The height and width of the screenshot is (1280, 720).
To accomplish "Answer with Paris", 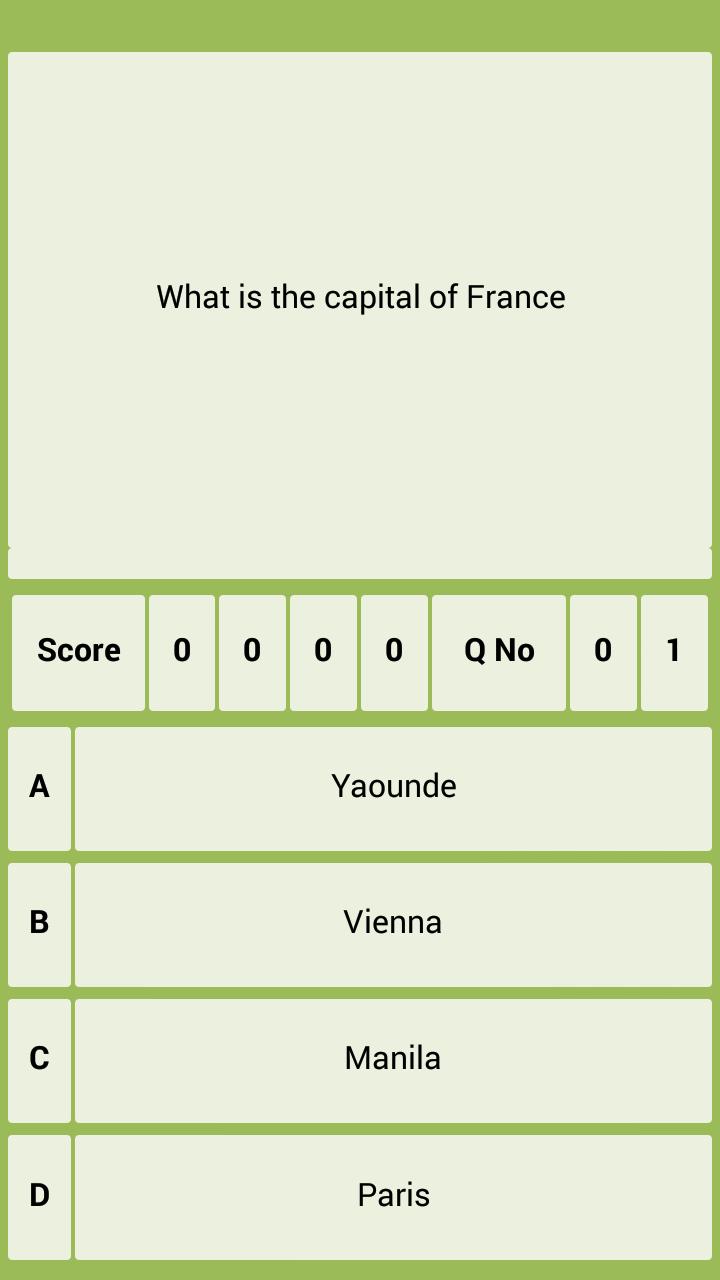I will pyautogui.click(x=393, y=1196).
